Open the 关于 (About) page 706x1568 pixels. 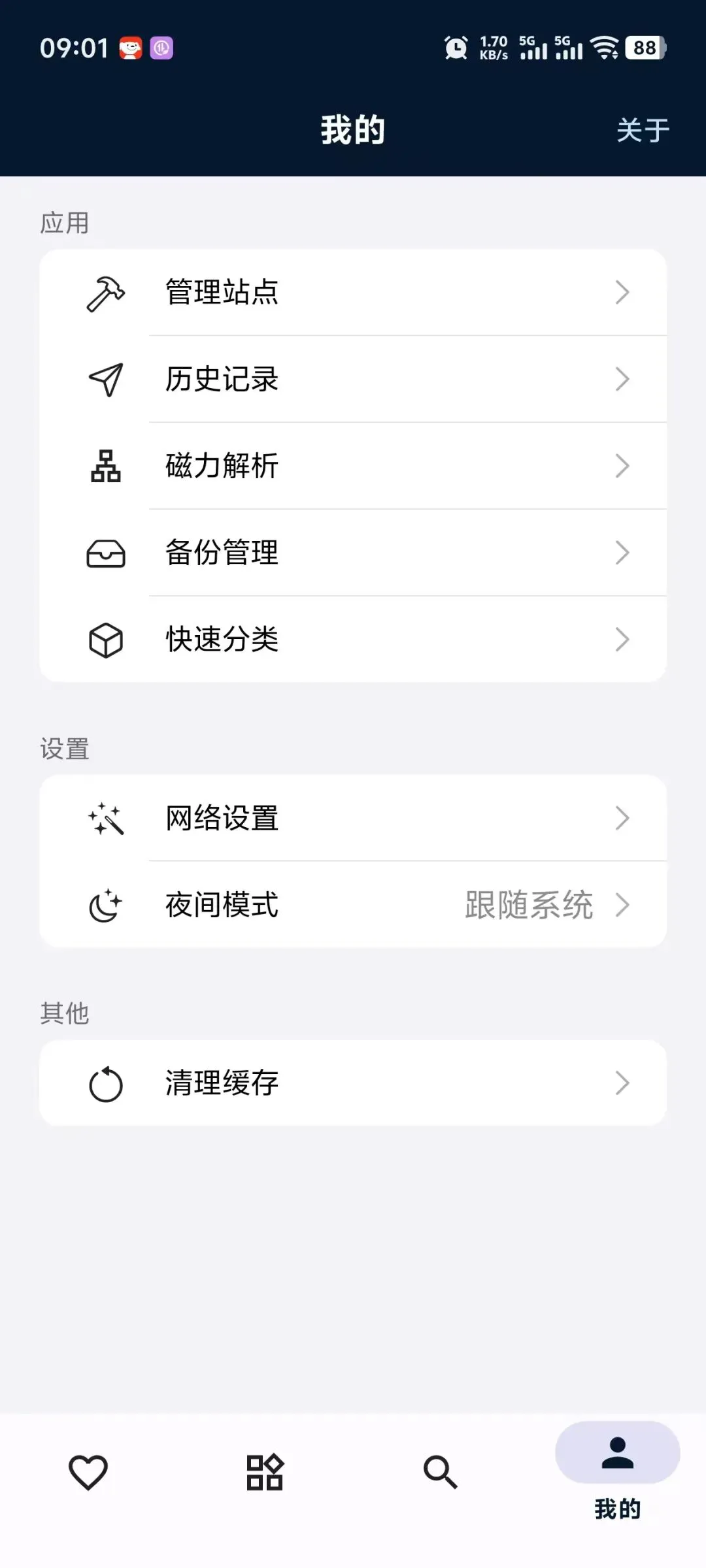(643, 130)
